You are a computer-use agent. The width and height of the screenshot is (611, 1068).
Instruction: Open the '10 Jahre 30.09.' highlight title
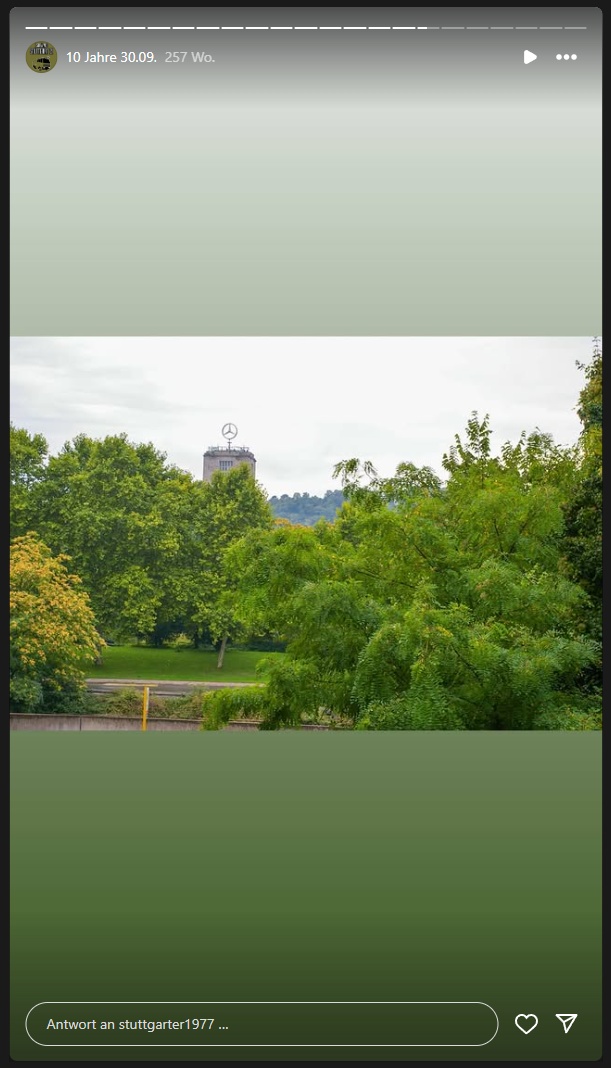pyautogui.click(x=111, y=57)
